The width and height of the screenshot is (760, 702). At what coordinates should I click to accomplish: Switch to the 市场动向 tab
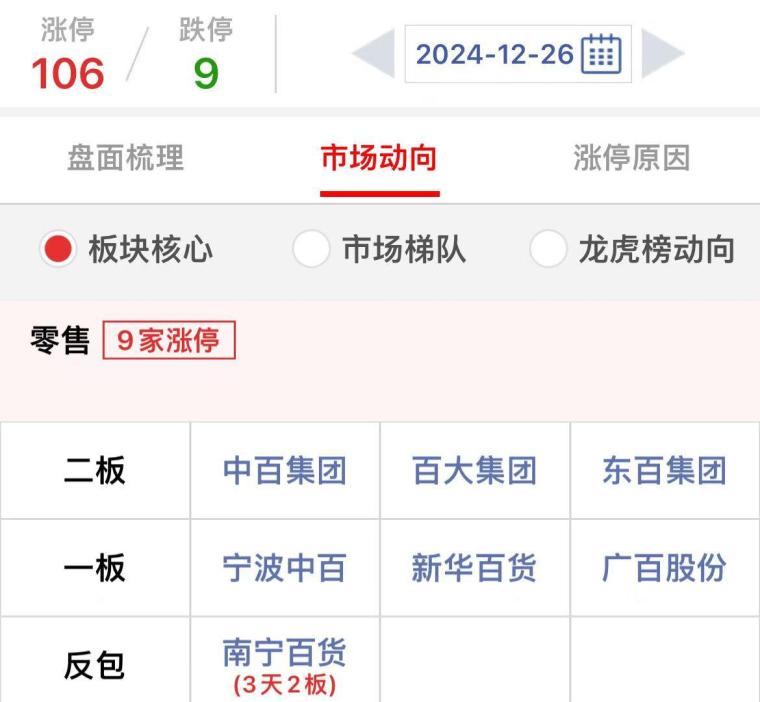pyautogui.click(x=379, y=158)
